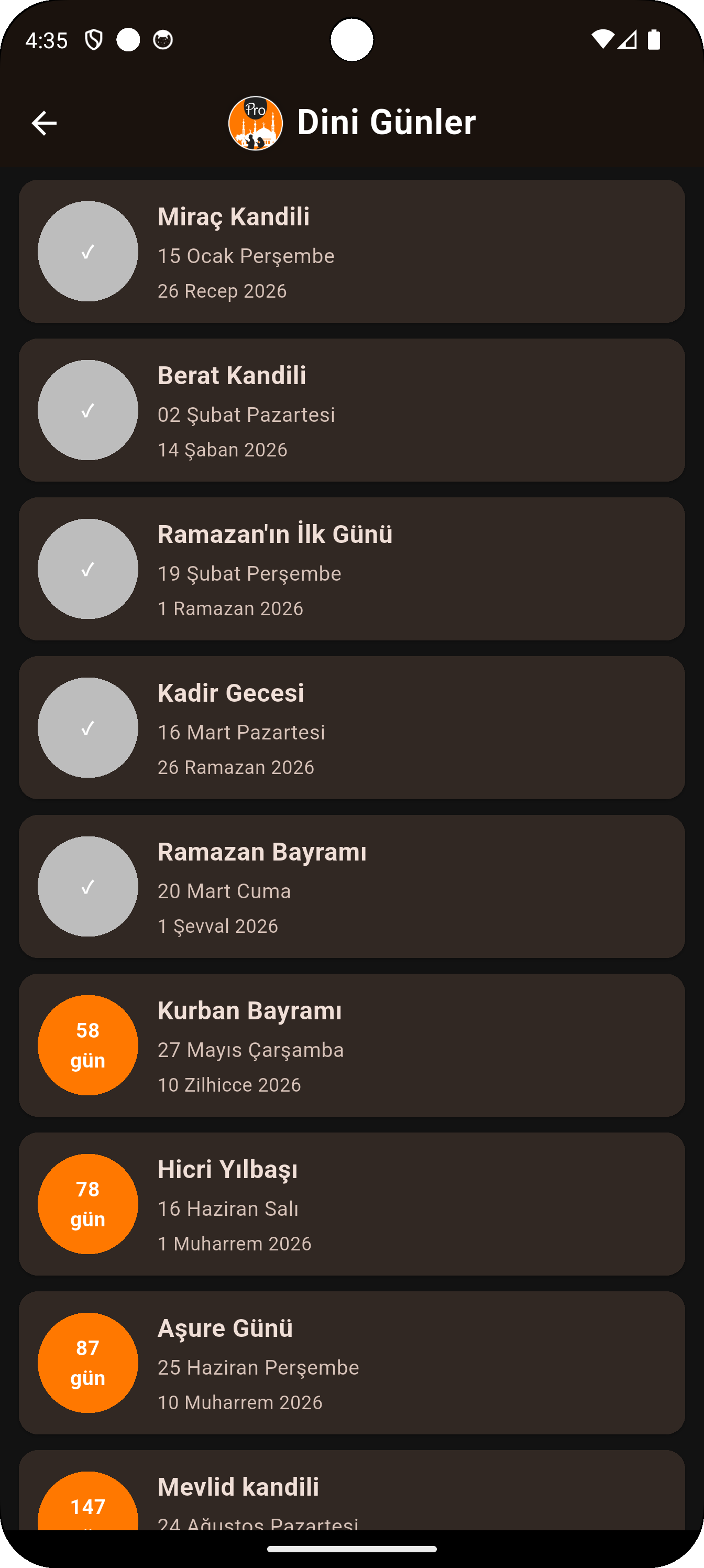This screenshot has width=704, height=1568.
Task: Tap the checkmark circle for Ramazan'ın İlk Günü
Action: tap(87, 569)
